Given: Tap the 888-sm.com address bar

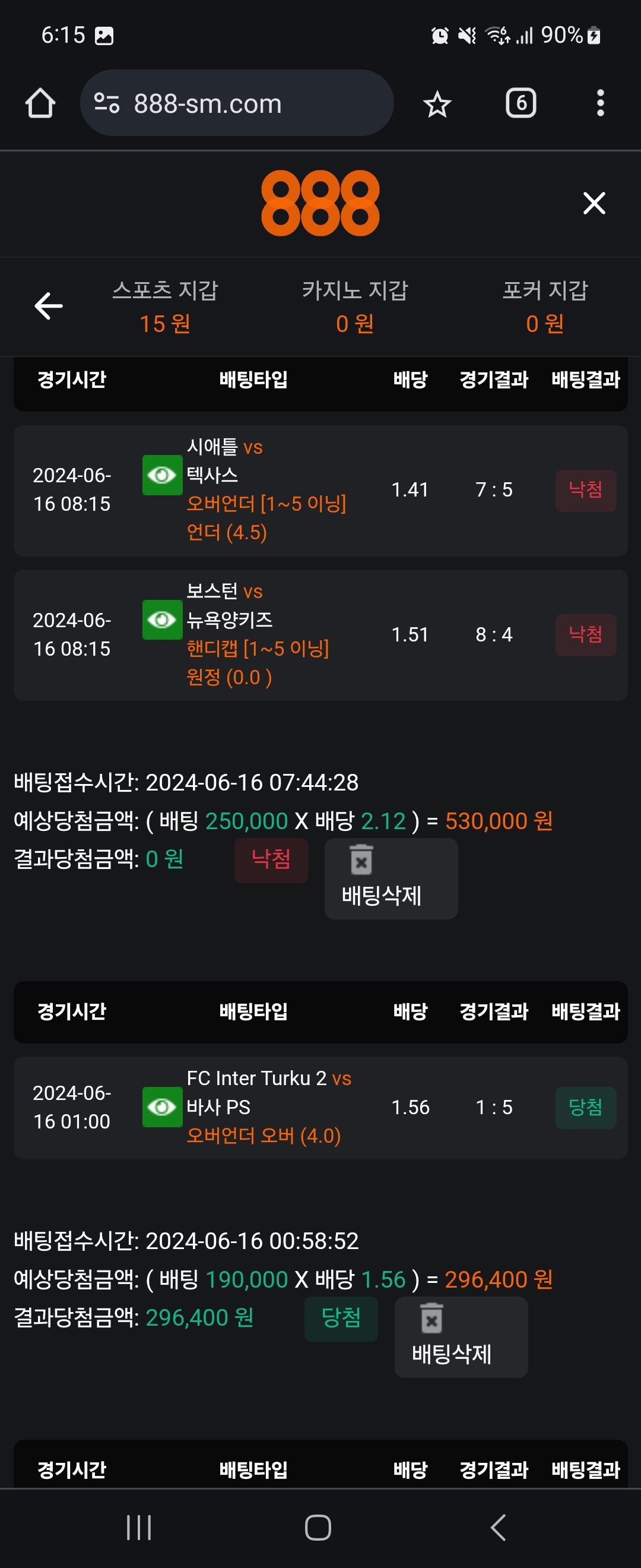Looking at the screenshot, I should (237, 103).
